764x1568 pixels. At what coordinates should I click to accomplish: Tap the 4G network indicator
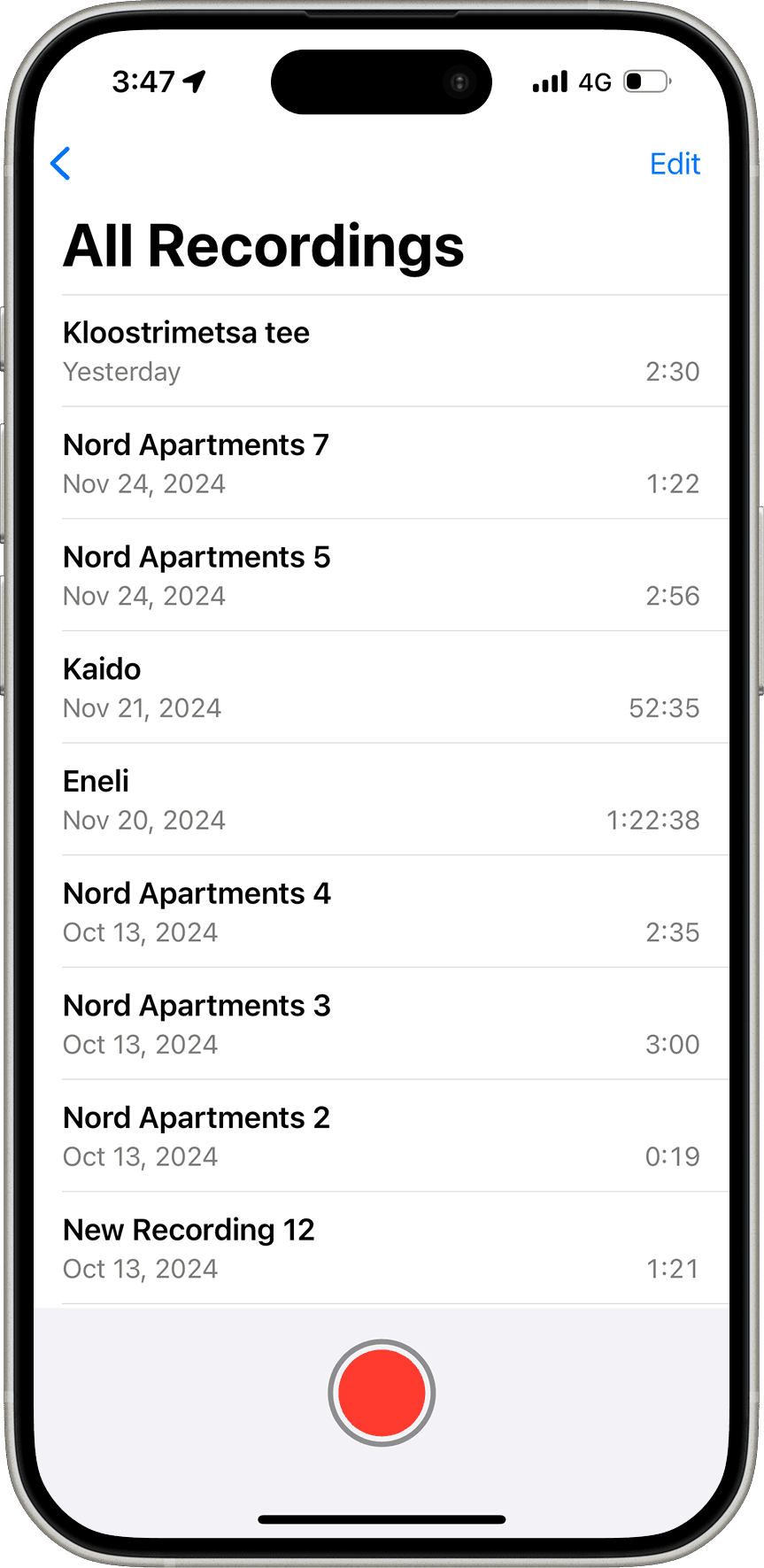pos(597,81)
